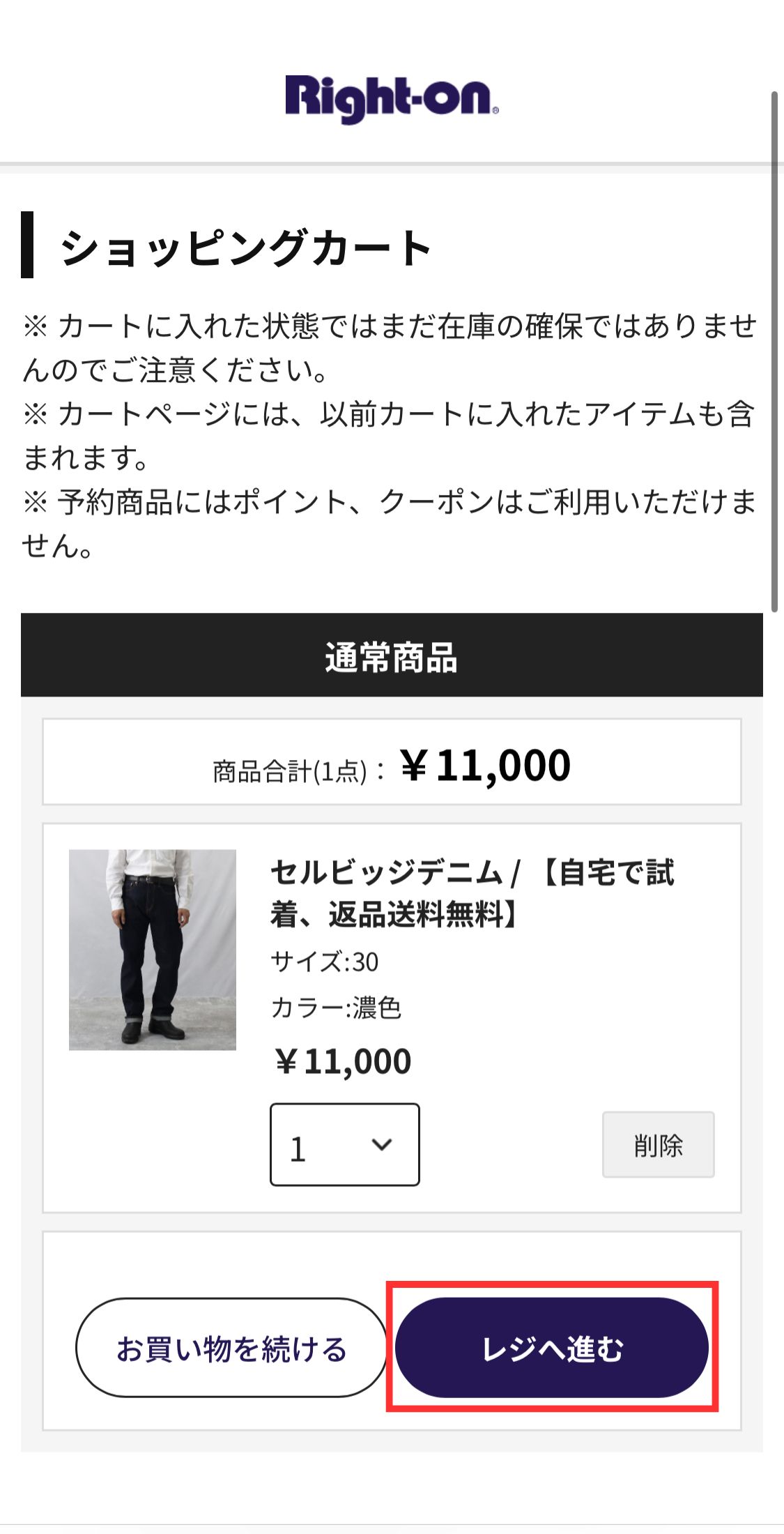Image resolution: width=784 pixels, height=1534 pixels.
Task: Open the selvedge denim product image
Action: (x=153, y=950)
